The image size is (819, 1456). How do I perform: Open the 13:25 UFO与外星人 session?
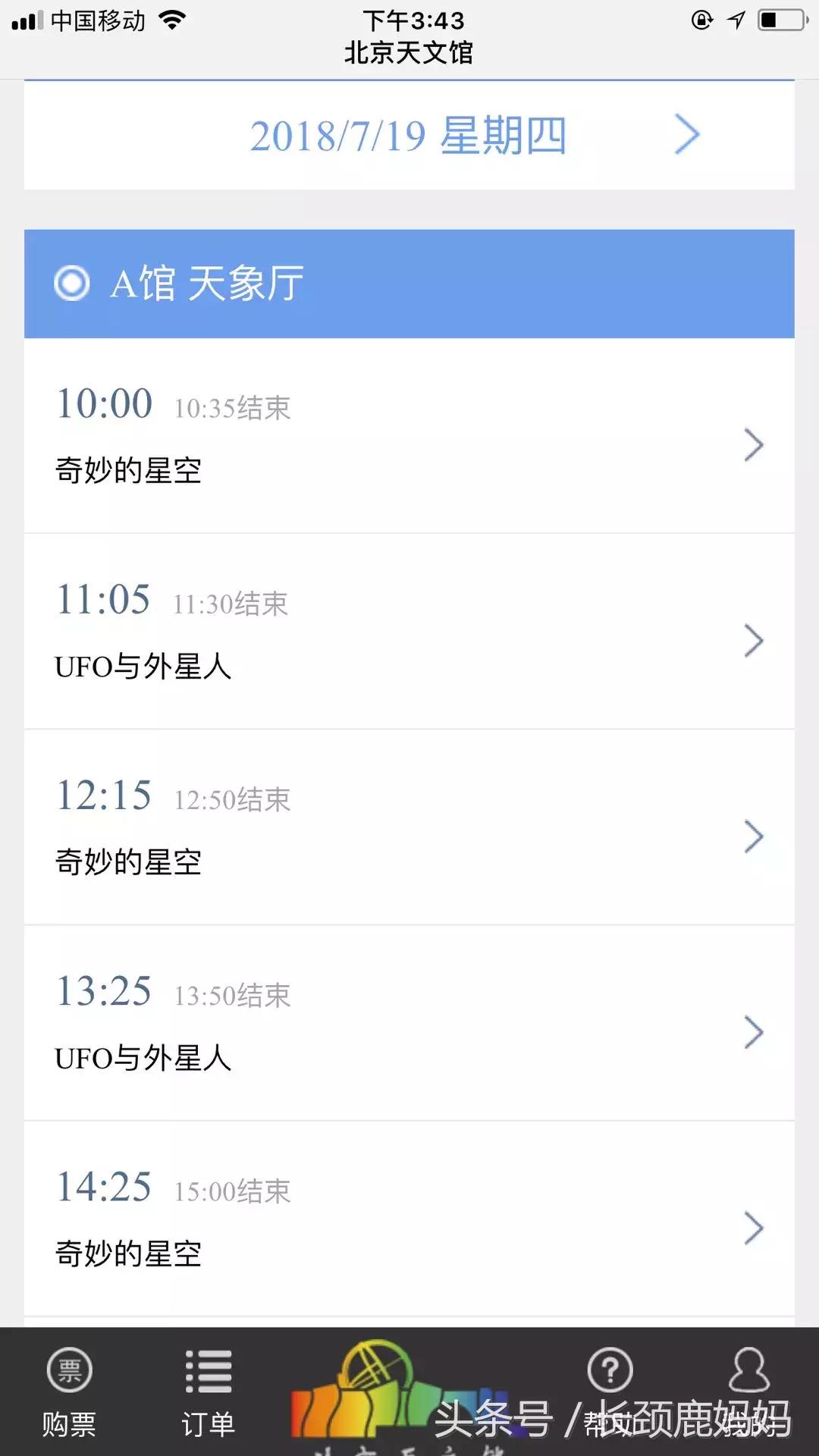pos(409,1023)
